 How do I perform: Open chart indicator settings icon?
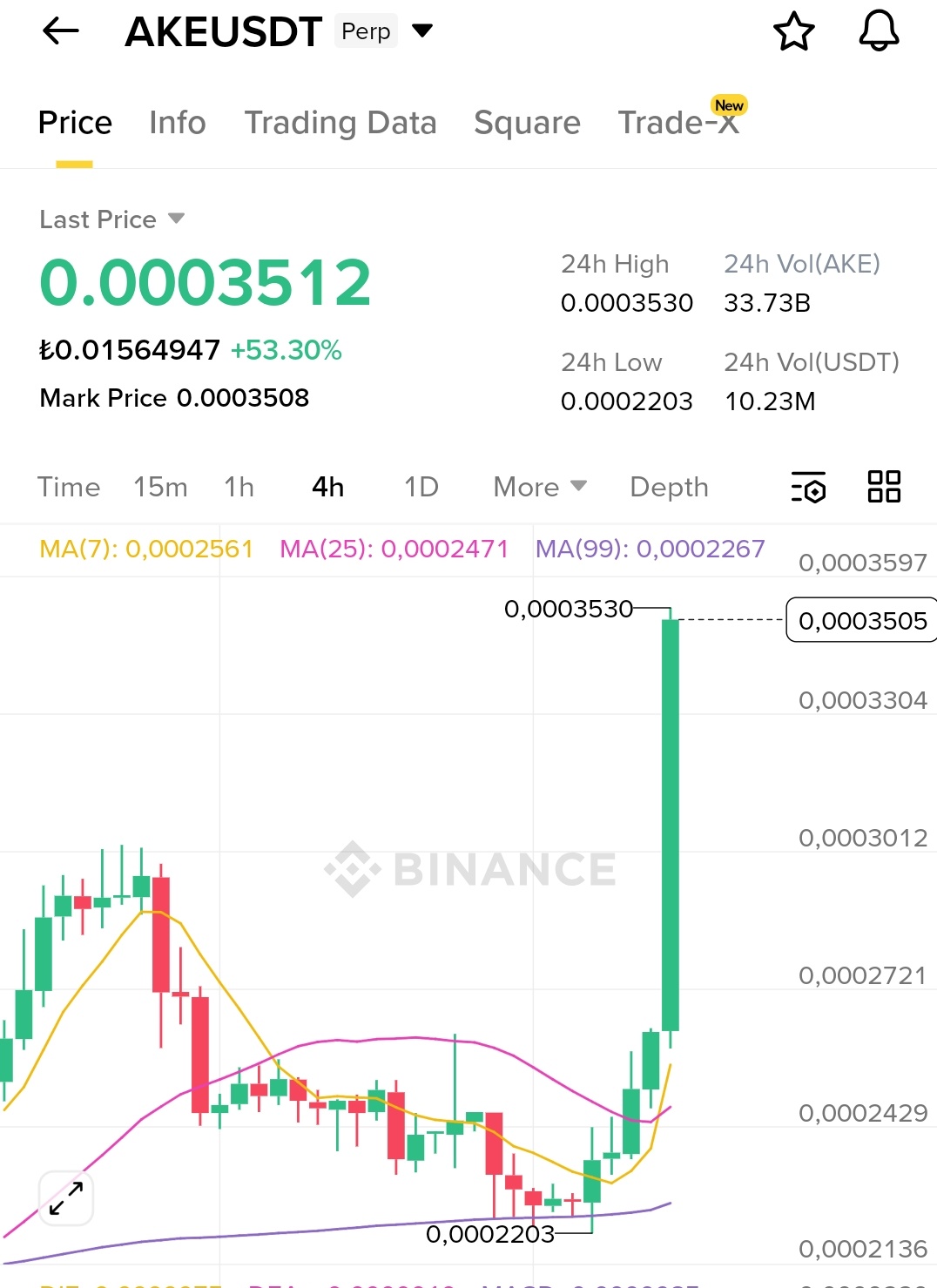click(808, 487)
